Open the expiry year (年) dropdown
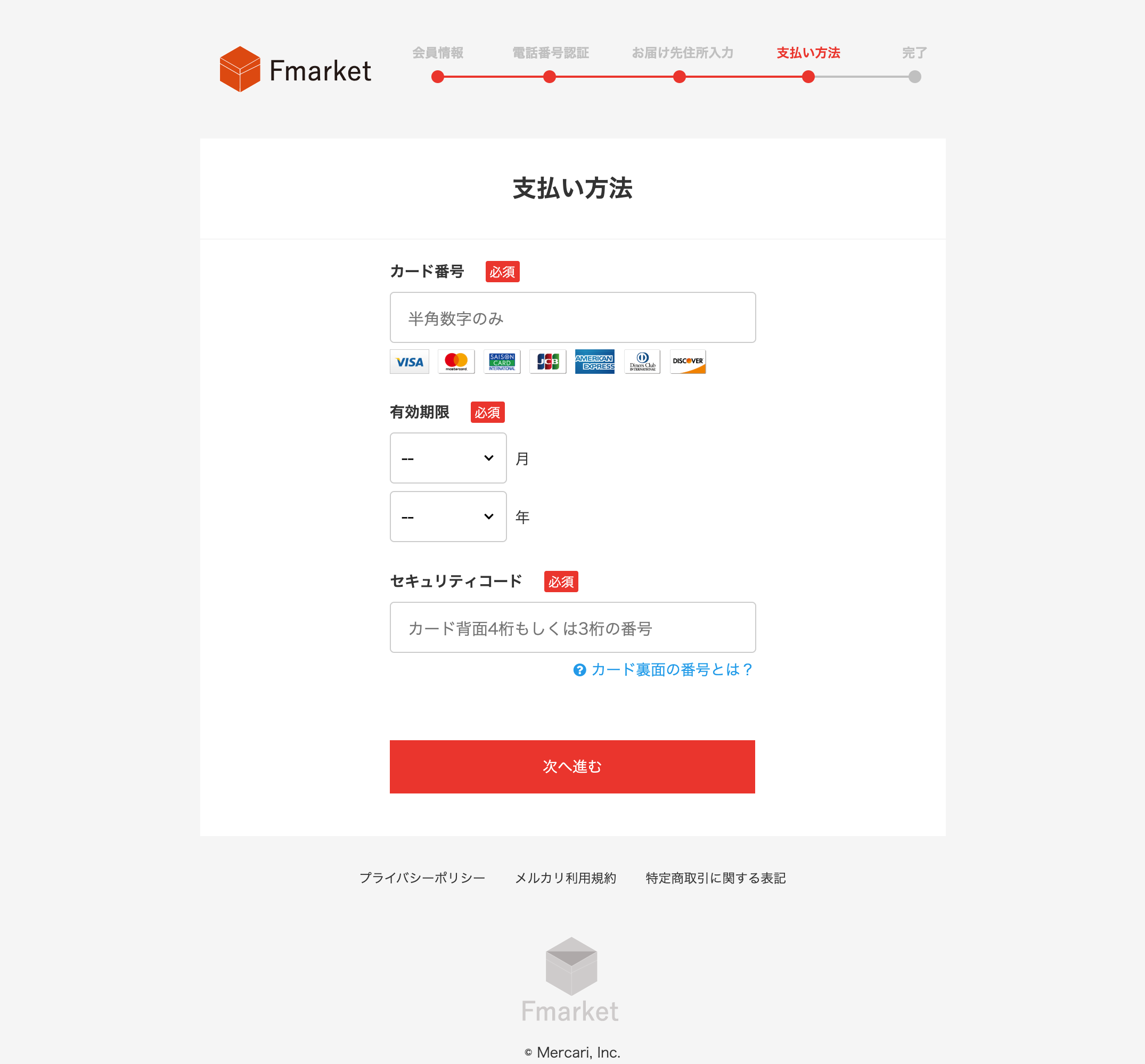 pyautogui.click(x=448, y=517)
